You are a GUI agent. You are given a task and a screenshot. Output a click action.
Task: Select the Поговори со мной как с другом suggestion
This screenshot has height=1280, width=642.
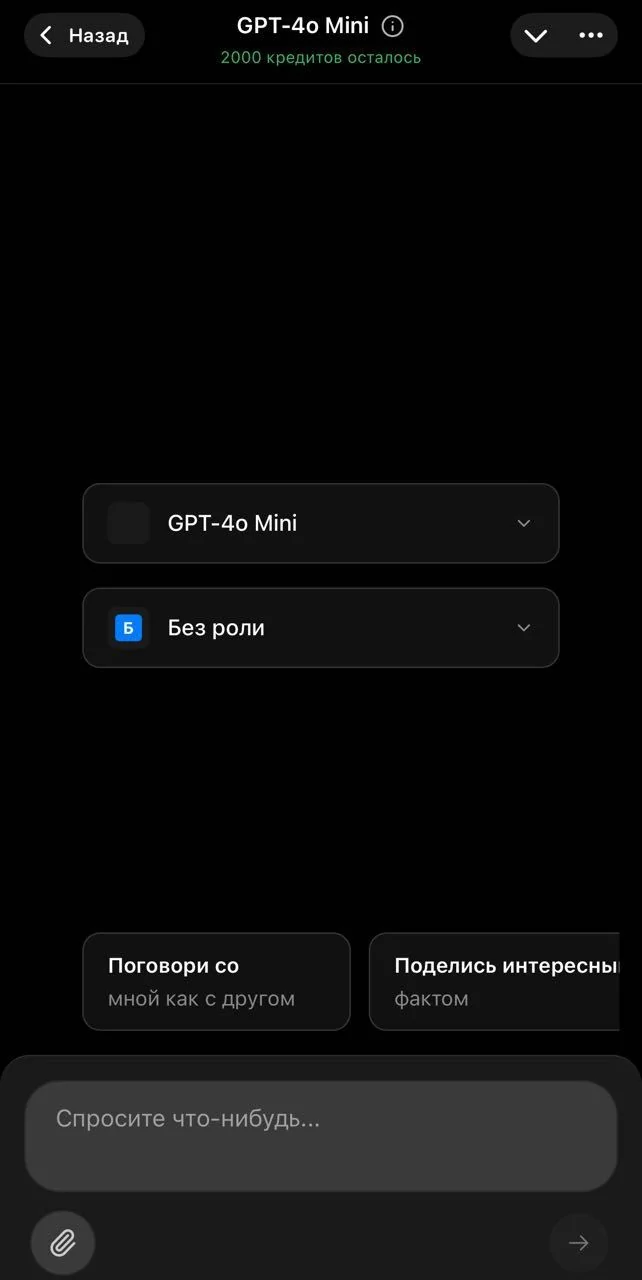click(216, 982)
